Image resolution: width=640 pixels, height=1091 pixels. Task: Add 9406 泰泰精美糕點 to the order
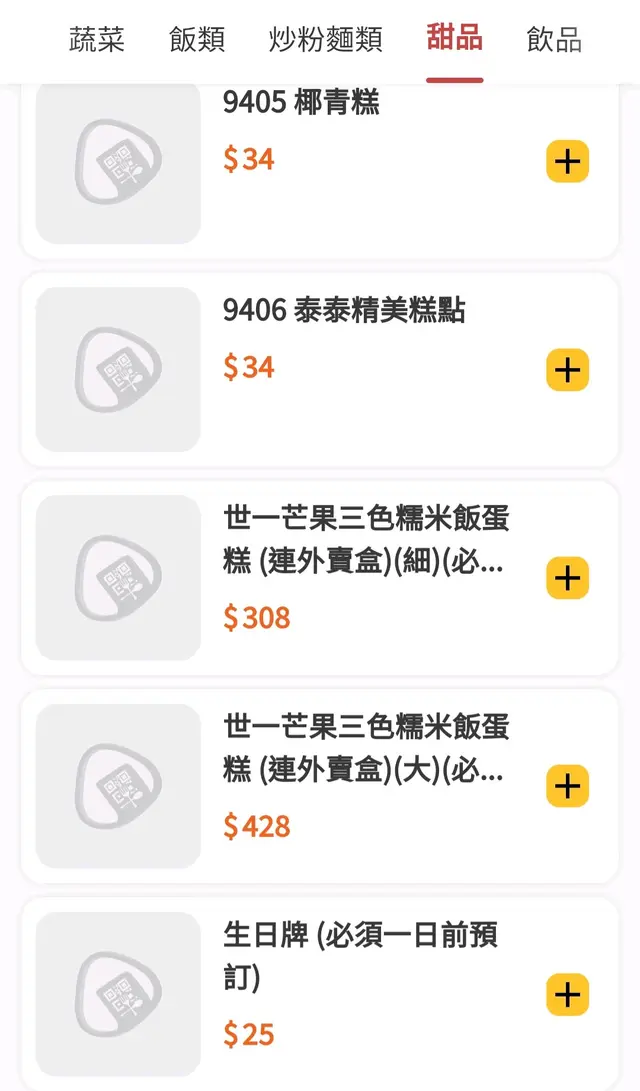[x=567, y=370]
